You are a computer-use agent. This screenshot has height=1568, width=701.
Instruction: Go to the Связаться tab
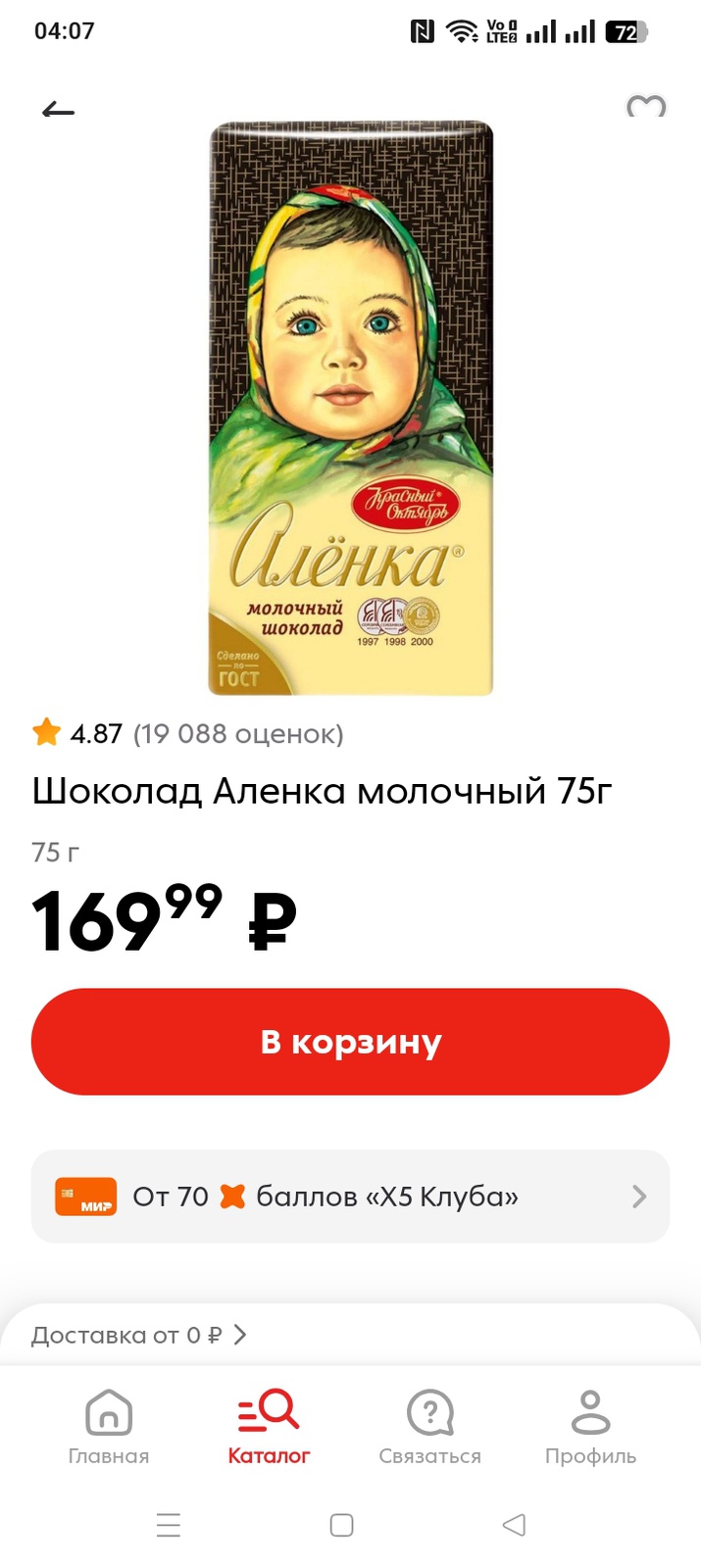tap(429, 1427)
